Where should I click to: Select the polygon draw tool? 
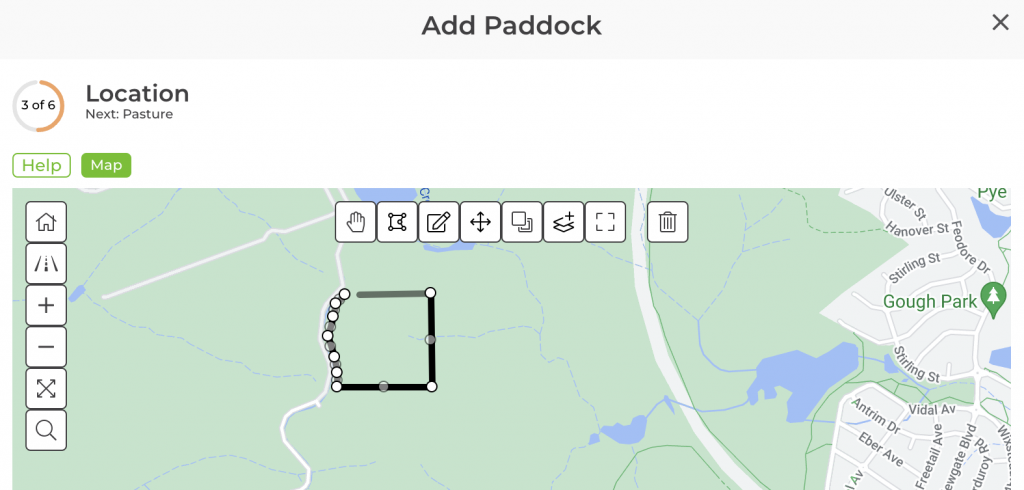pyautogui.click(x=397, y=222)
